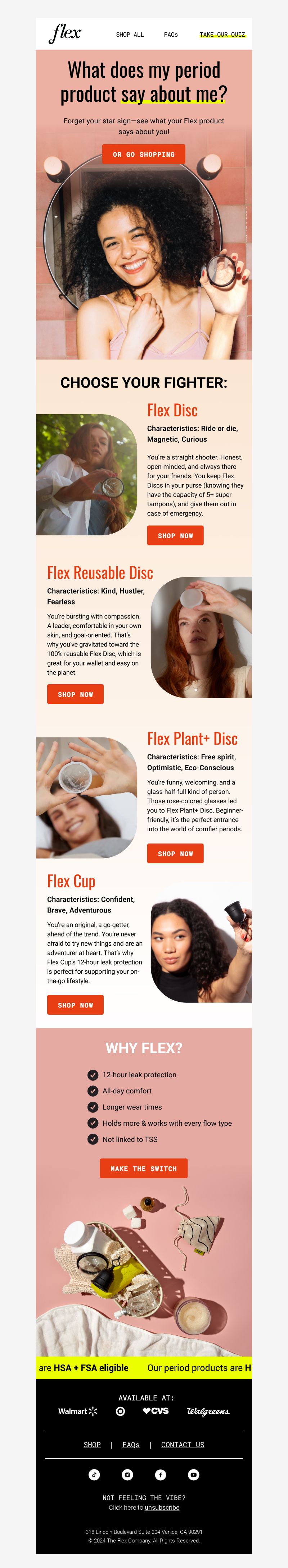Open the footer FAQs link
This screenshot has width=288, height=1568.
(131, 1444)
